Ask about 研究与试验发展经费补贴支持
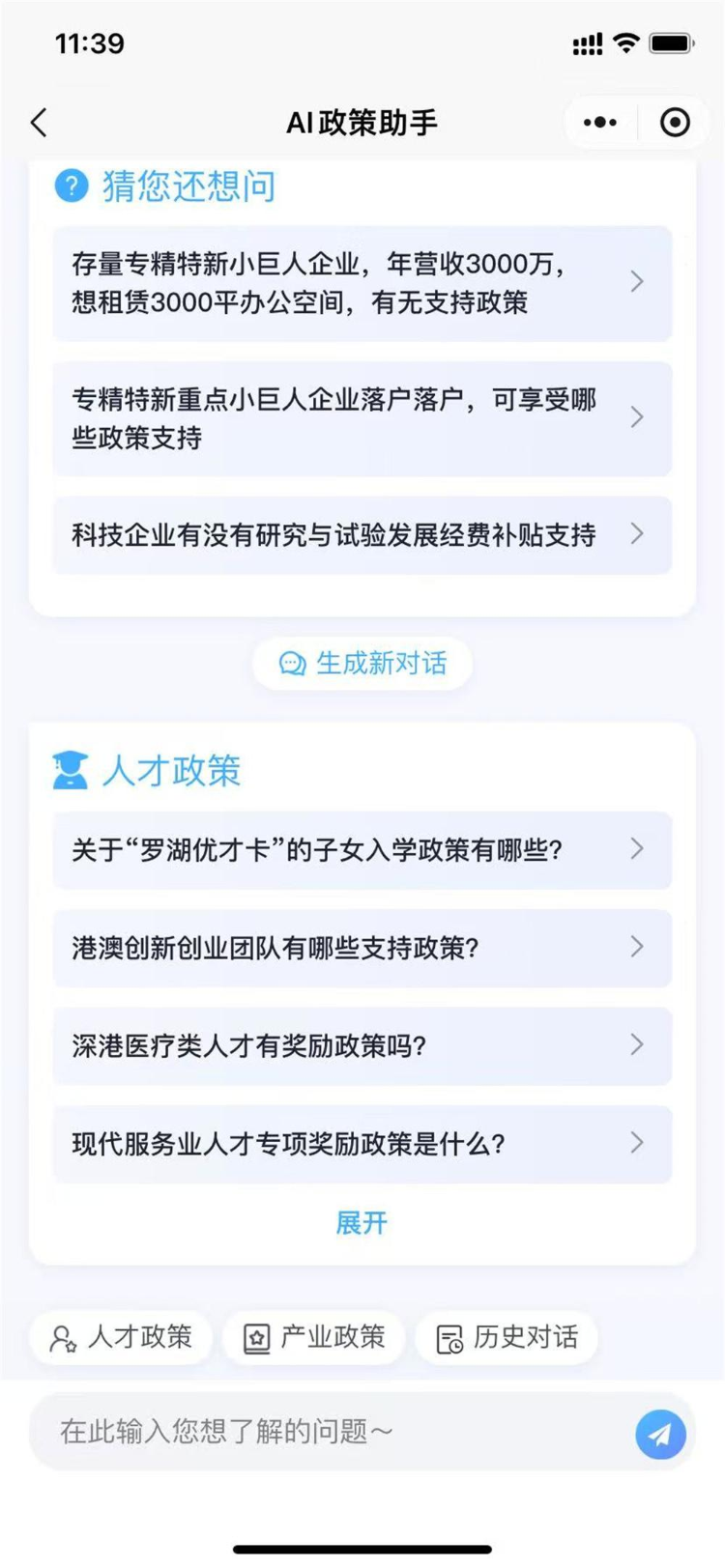The width and height of the screenshot is (725, 1568). point(362,534)
